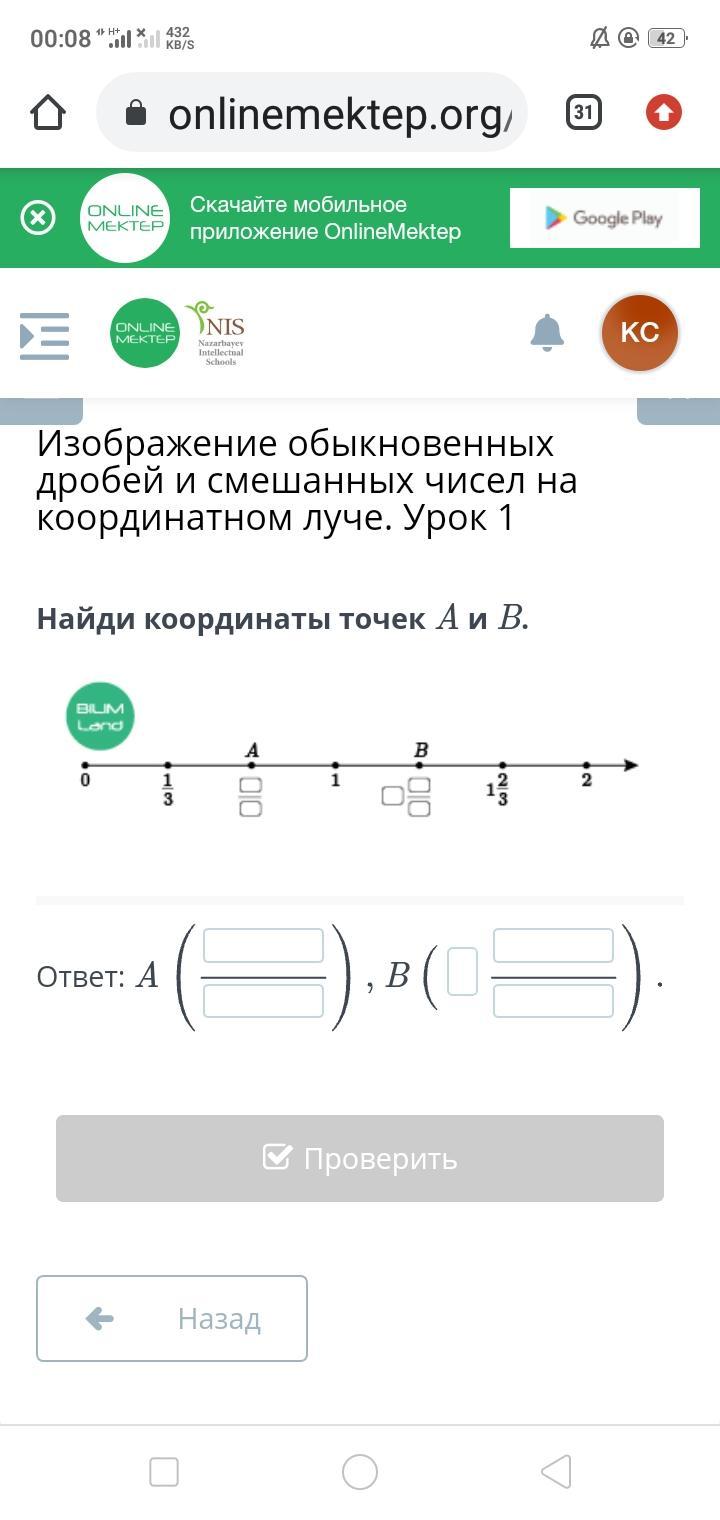Image resolution: width=720 pixels, height=1520 pixels.
Task: Open the browser tab switcher showing 31
Action: (x=584, y=113)
